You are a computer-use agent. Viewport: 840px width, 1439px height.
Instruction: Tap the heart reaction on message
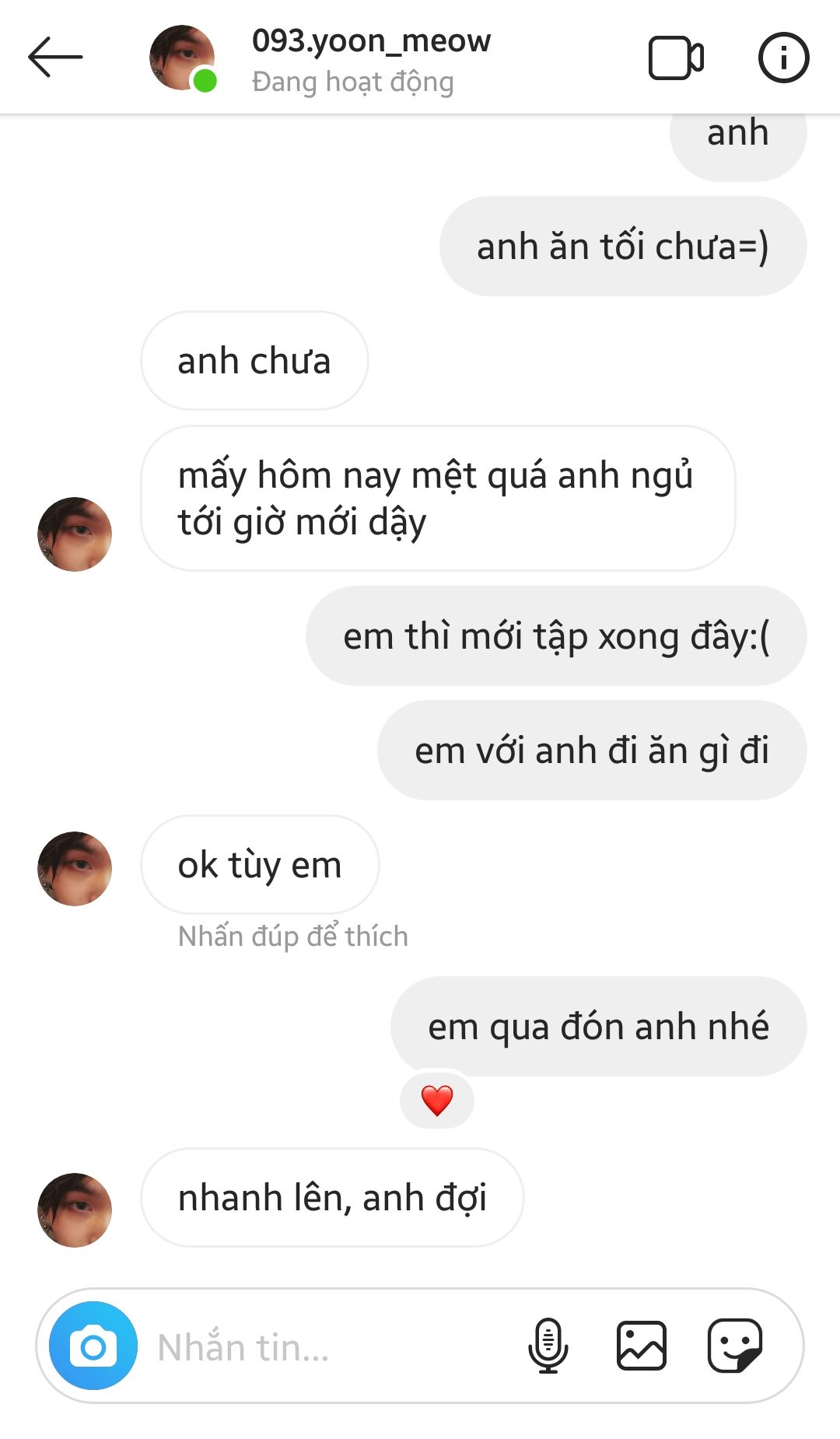[x=437, y=1101]
